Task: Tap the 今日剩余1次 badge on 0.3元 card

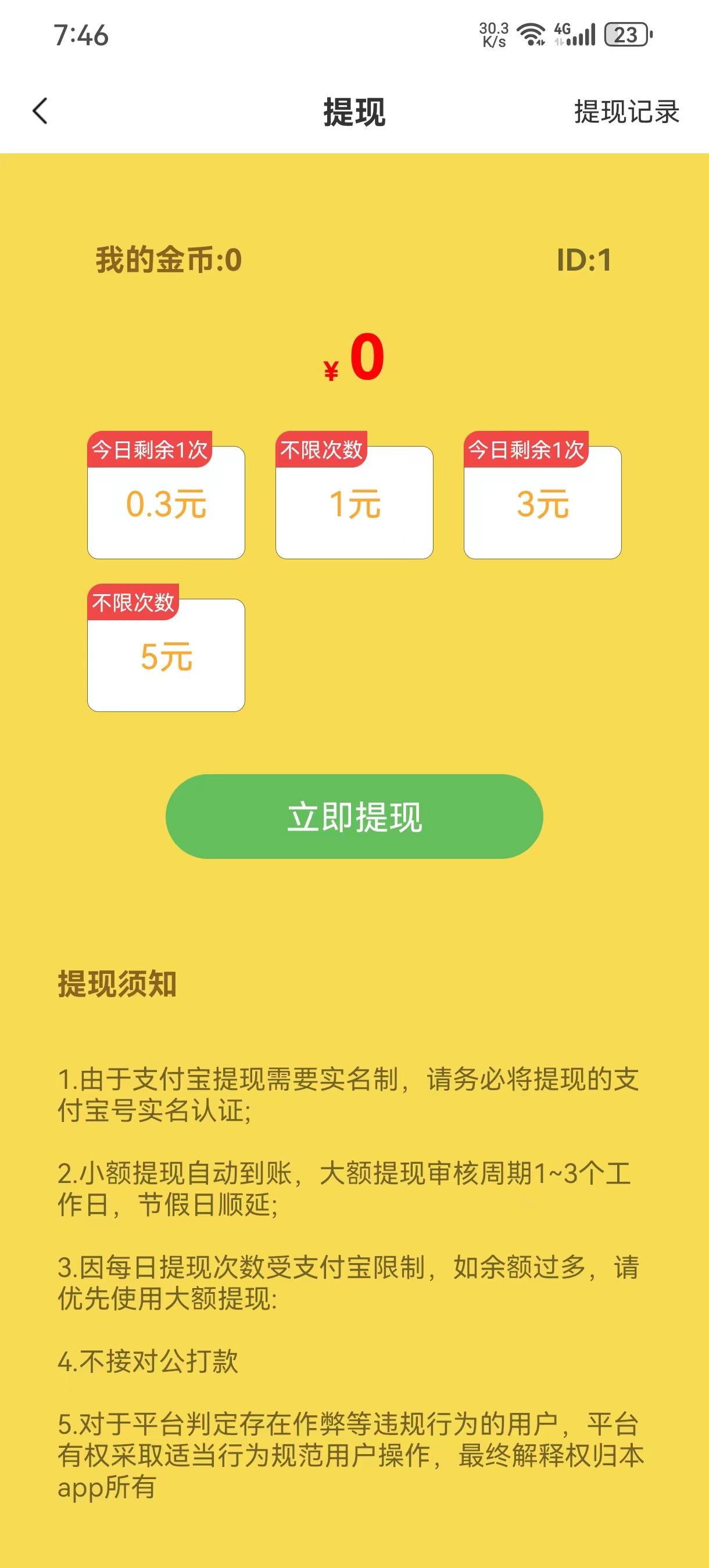Action: click(x=149, y=452)
